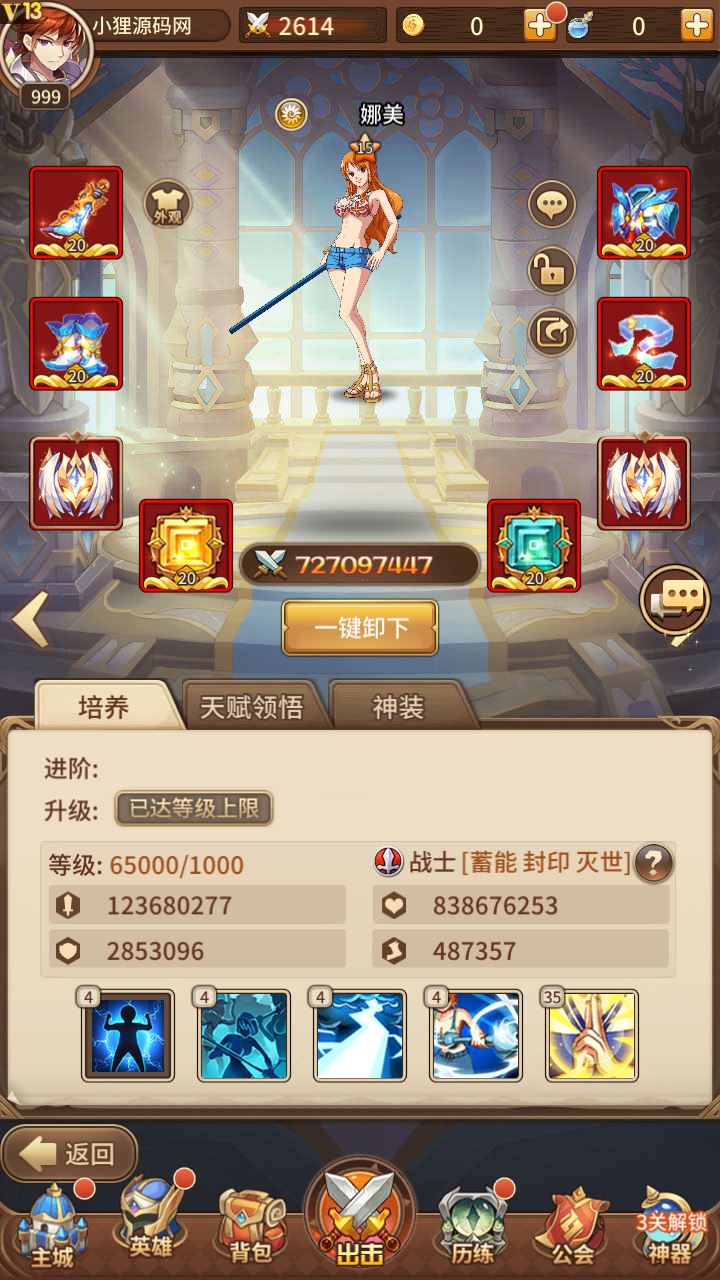Tap the 一键卸下 unequip-all button
Viewport: 720px width, 1280px height.
(x=360, y=628)
